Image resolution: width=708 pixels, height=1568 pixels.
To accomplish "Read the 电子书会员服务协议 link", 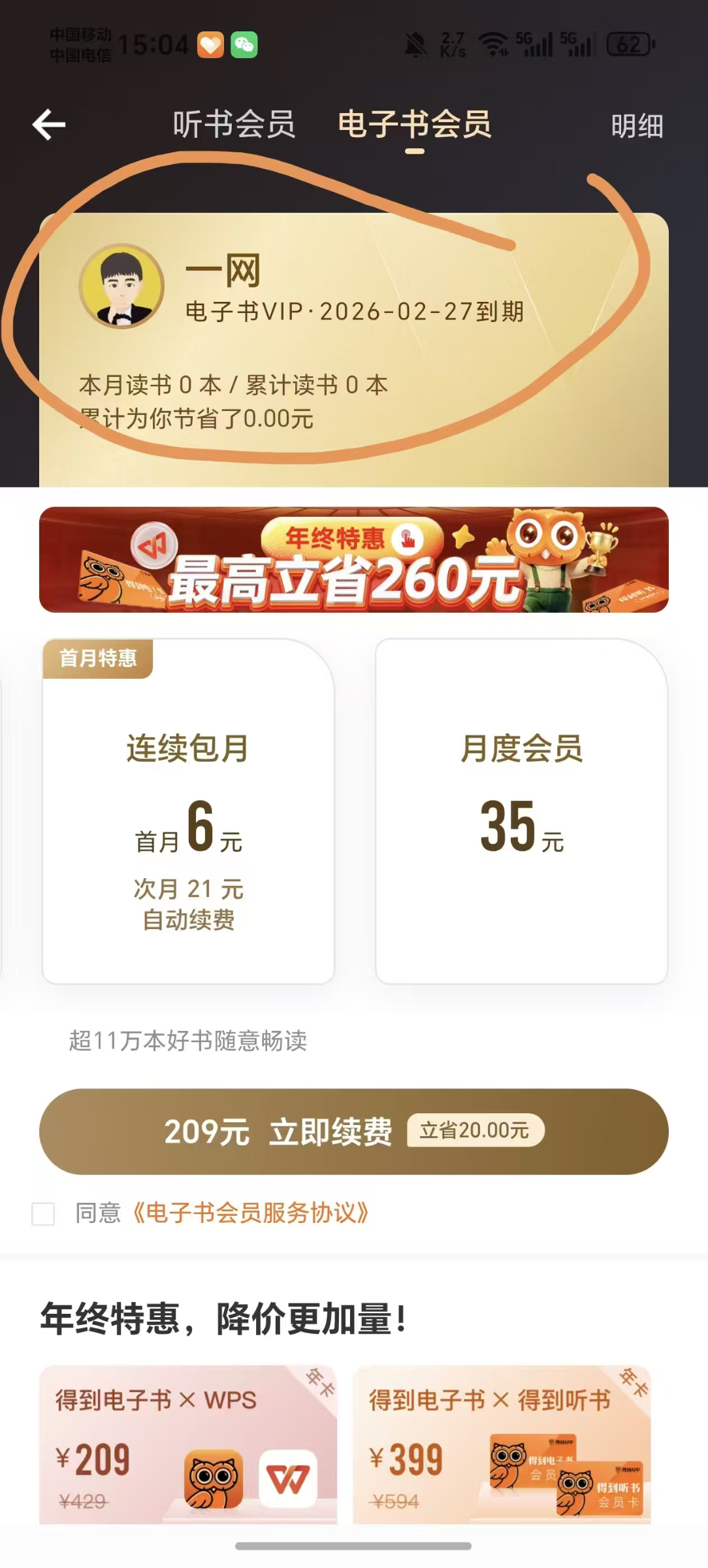I will coord(251,1213).
